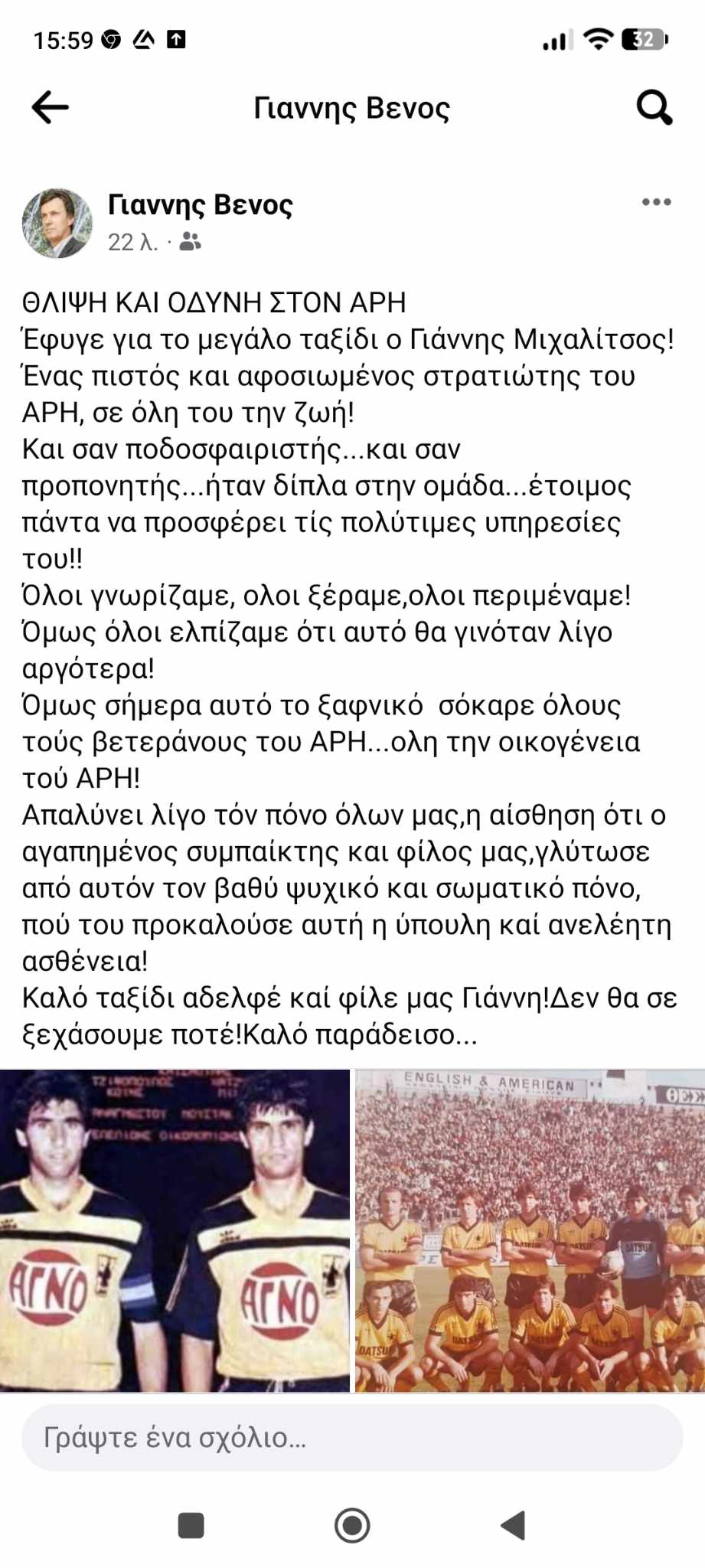Open the post's three-dot options menu
705x1568 pixels.
656,202
